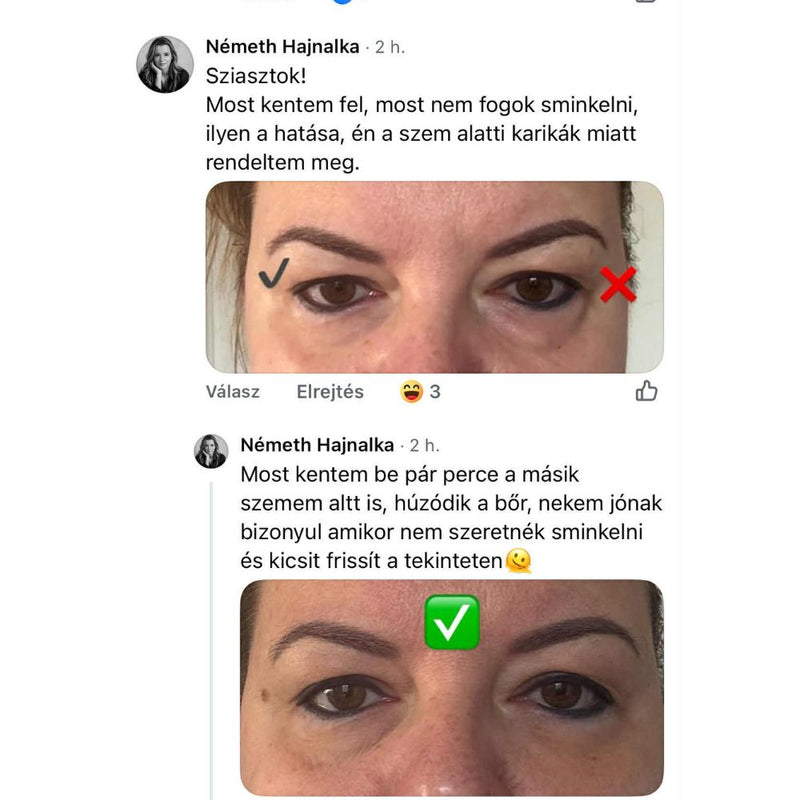Open Németh Hajnalka's profile from the first comment name
Screen dimensions: 800x800
[x=282, y=46]
